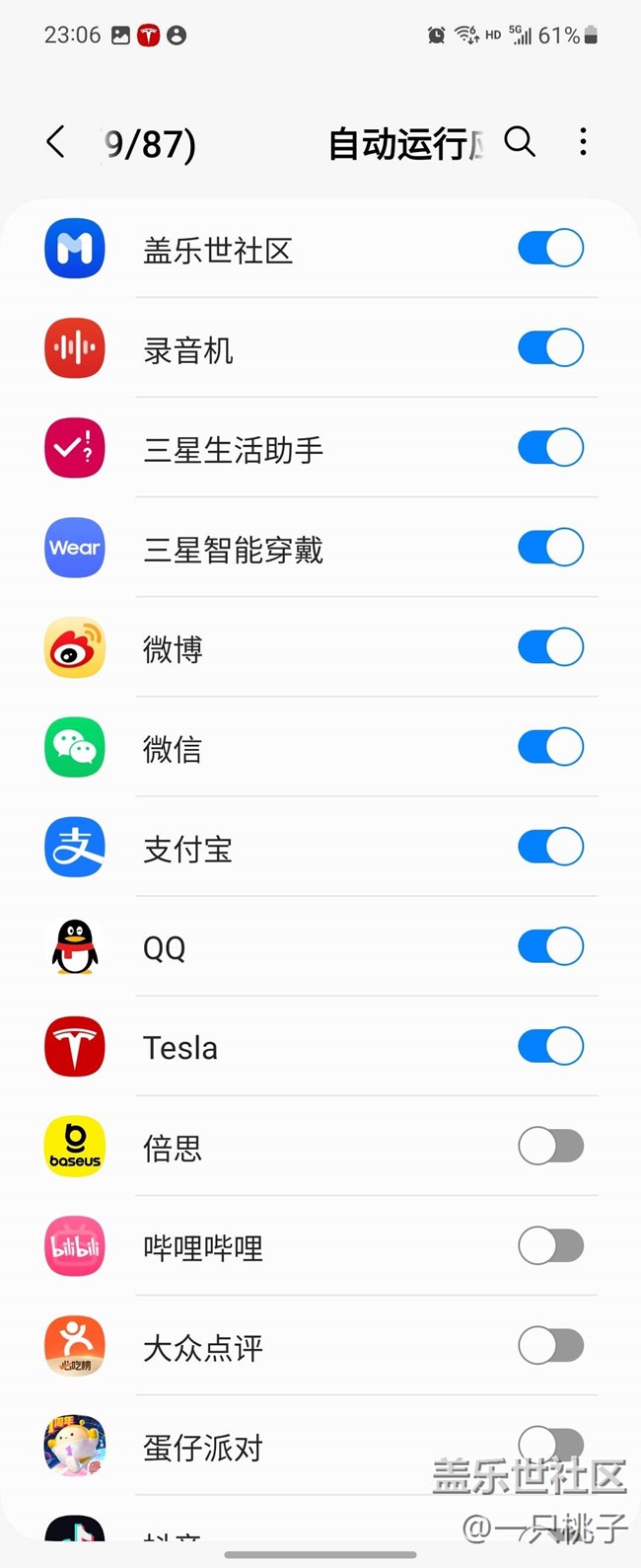Go back using the header arrow
641x1568 pixels.
(x=56, y=142)
